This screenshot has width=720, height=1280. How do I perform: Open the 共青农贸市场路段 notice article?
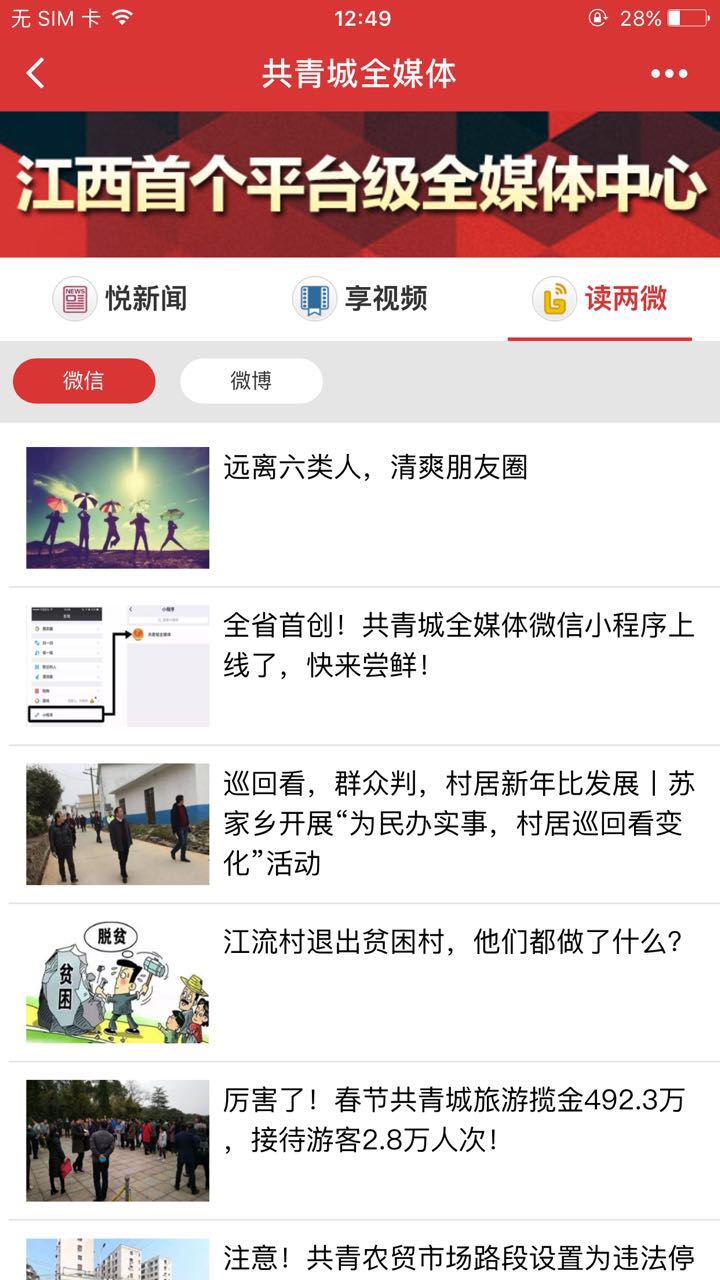pos(458,1256)
